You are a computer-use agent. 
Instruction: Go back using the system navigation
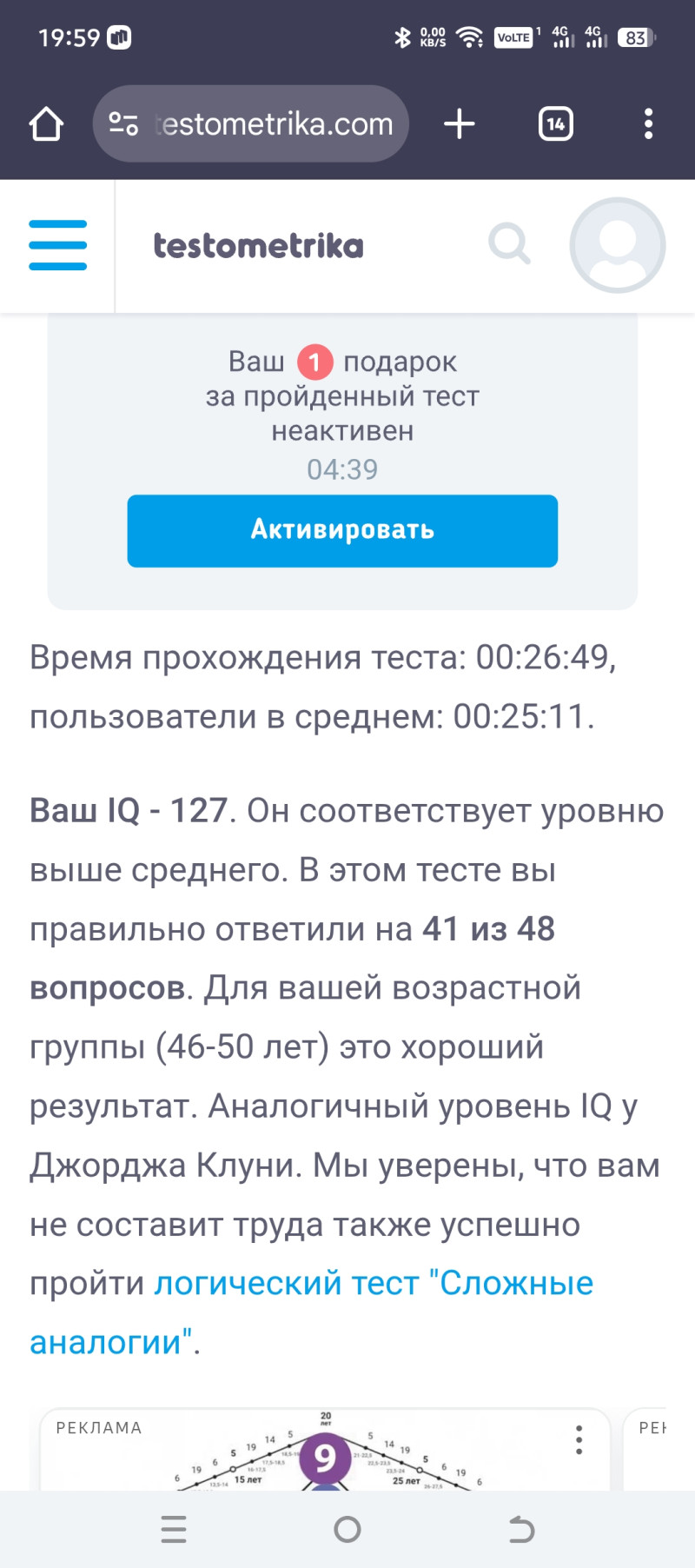(520, 1529)
